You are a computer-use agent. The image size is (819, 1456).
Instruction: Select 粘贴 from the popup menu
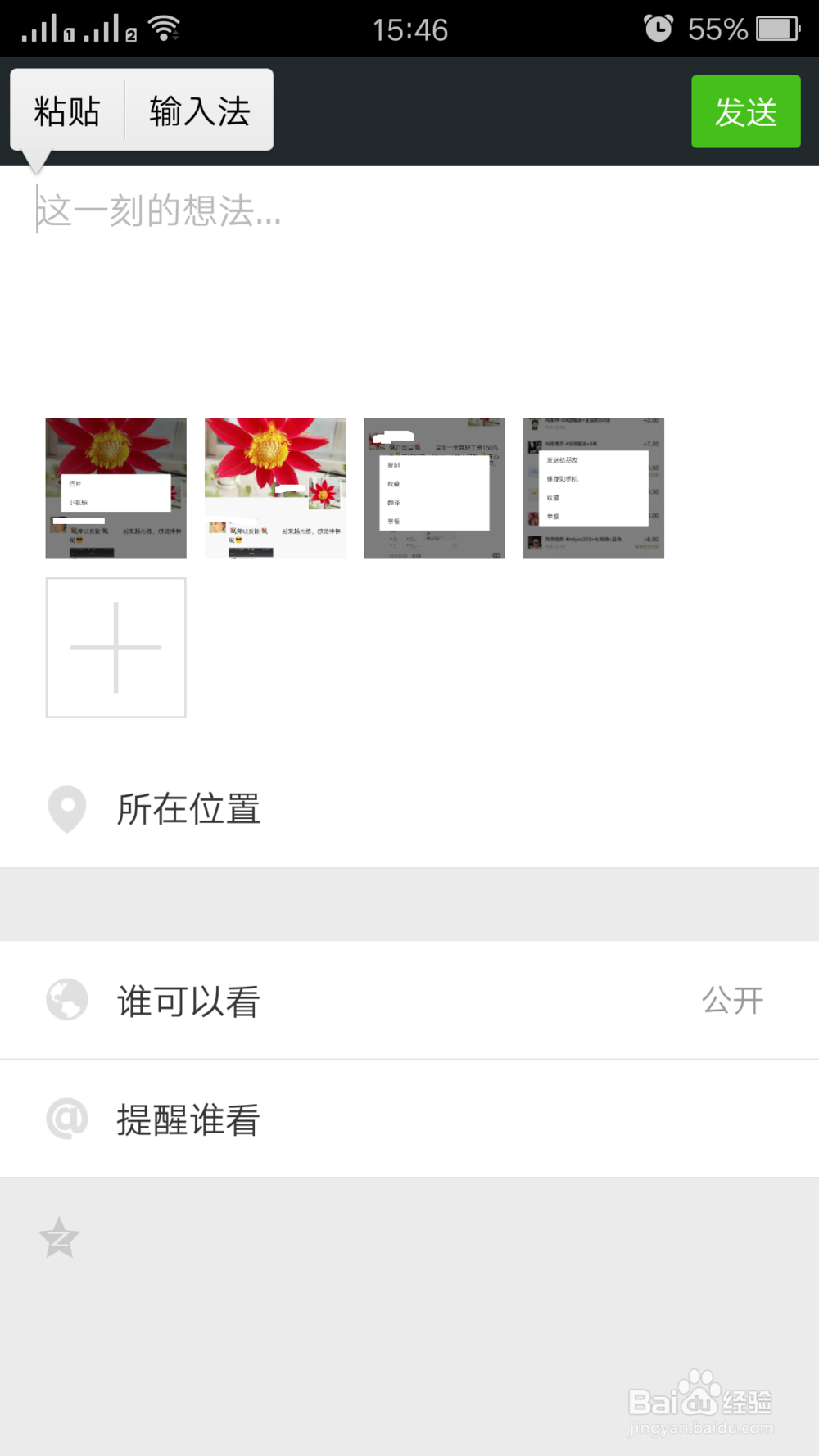pos(66,111)
